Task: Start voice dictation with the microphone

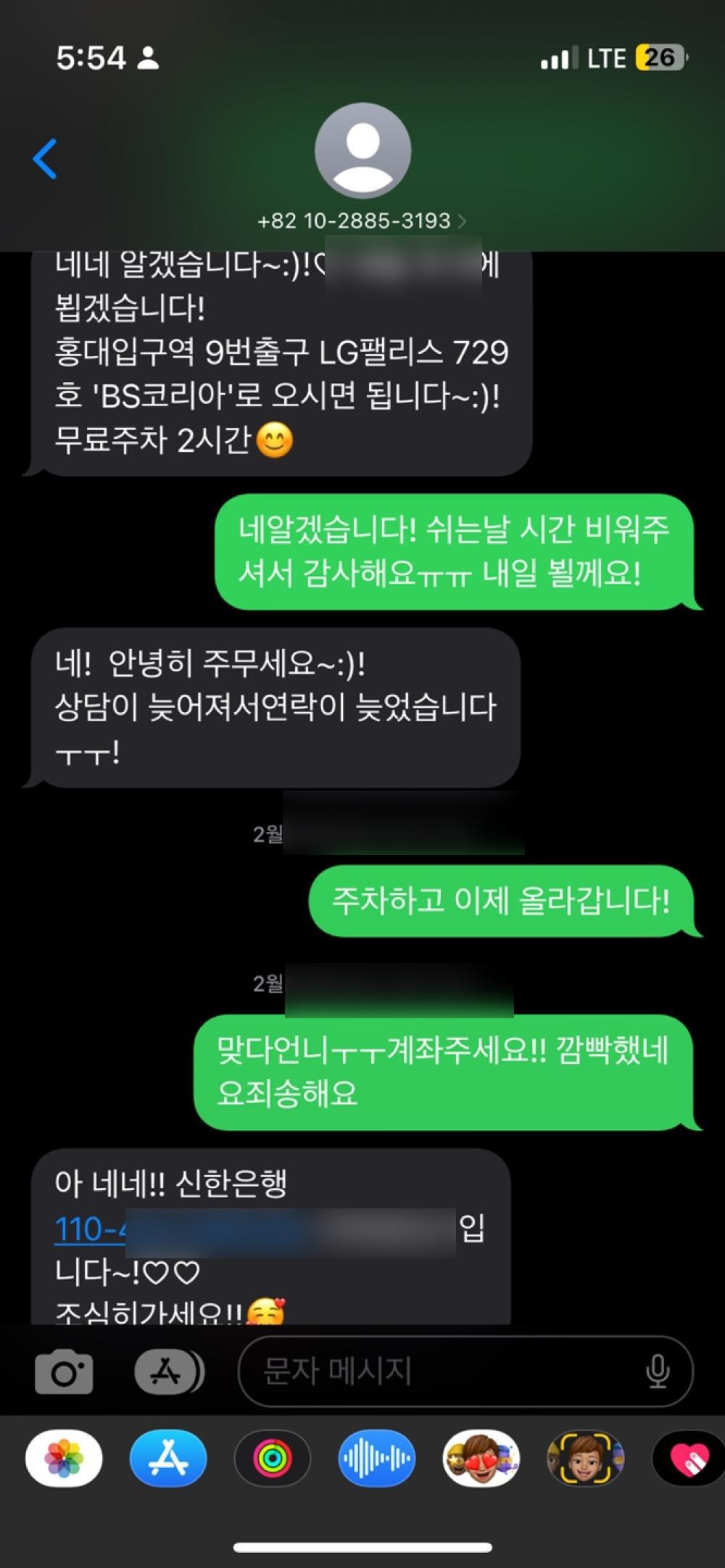Action: pyautogui.click(x=657, y=1371)
